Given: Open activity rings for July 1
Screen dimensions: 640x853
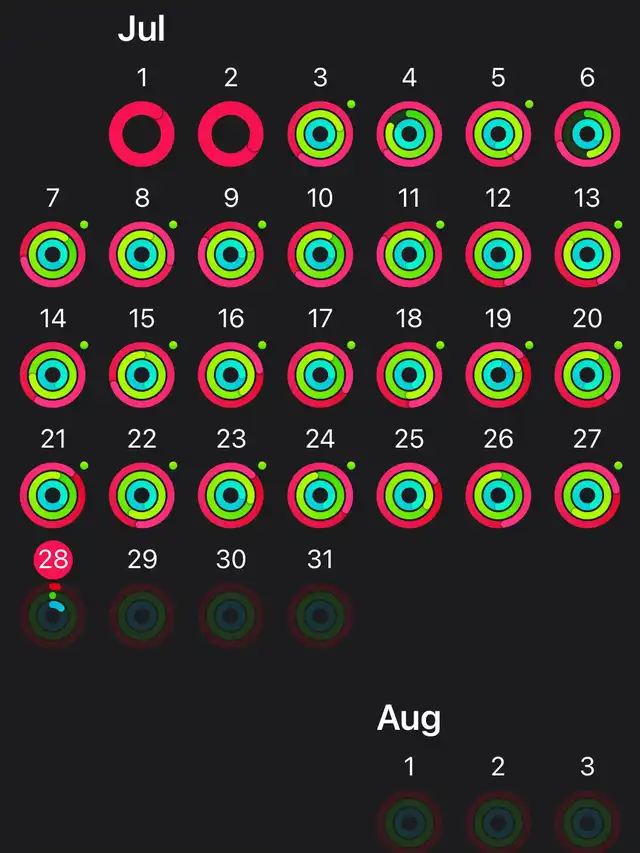Looking at the screenshot, I should [x=142, y=133].
